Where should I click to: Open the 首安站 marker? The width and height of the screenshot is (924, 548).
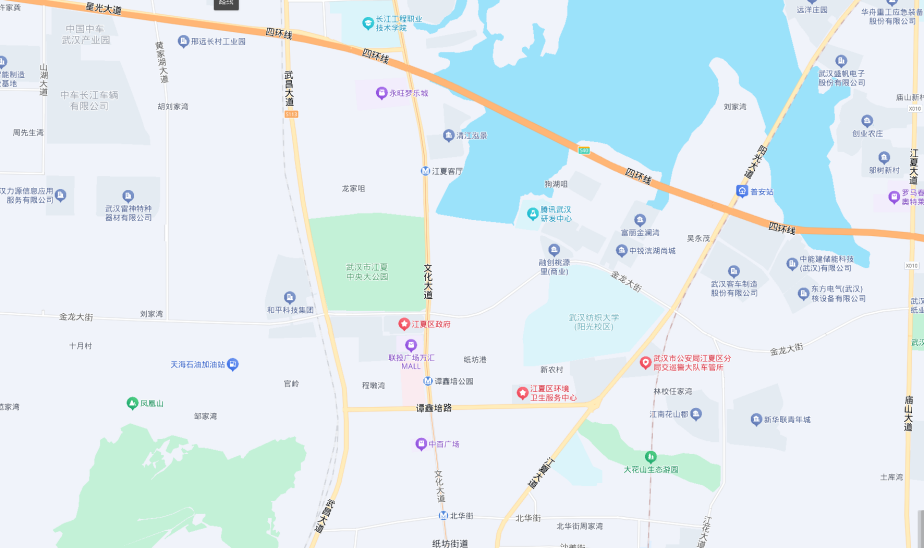click(742, 190)
